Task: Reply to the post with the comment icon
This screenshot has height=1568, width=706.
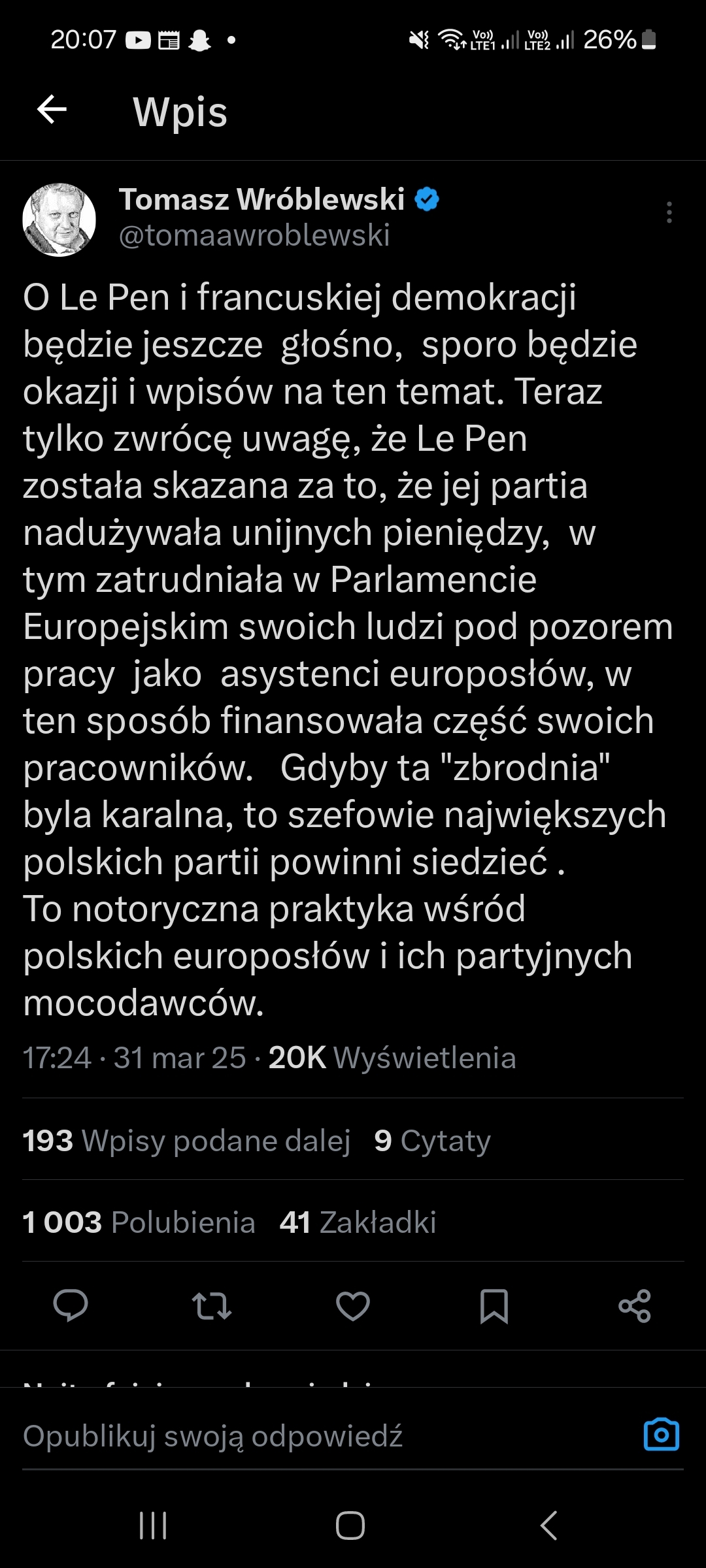Action: pos(70,1306)
